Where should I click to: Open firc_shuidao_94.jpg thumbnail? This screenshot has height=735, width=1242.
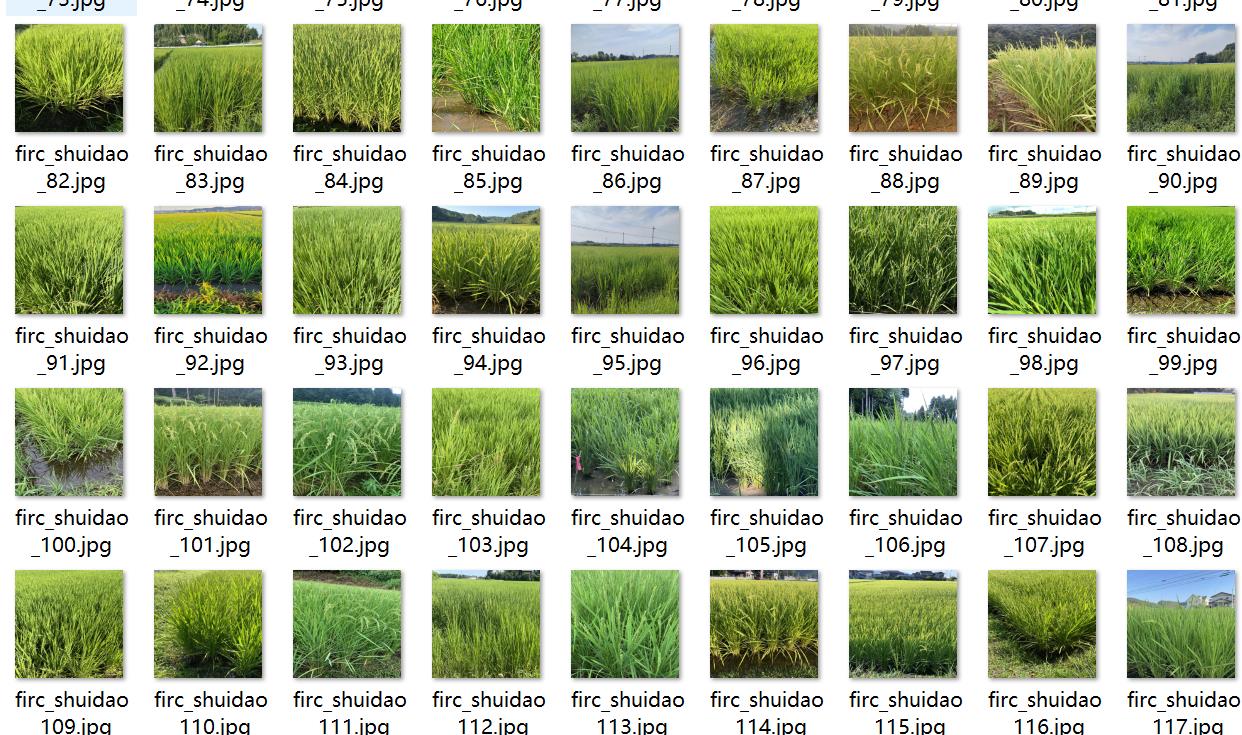[486, 260]
